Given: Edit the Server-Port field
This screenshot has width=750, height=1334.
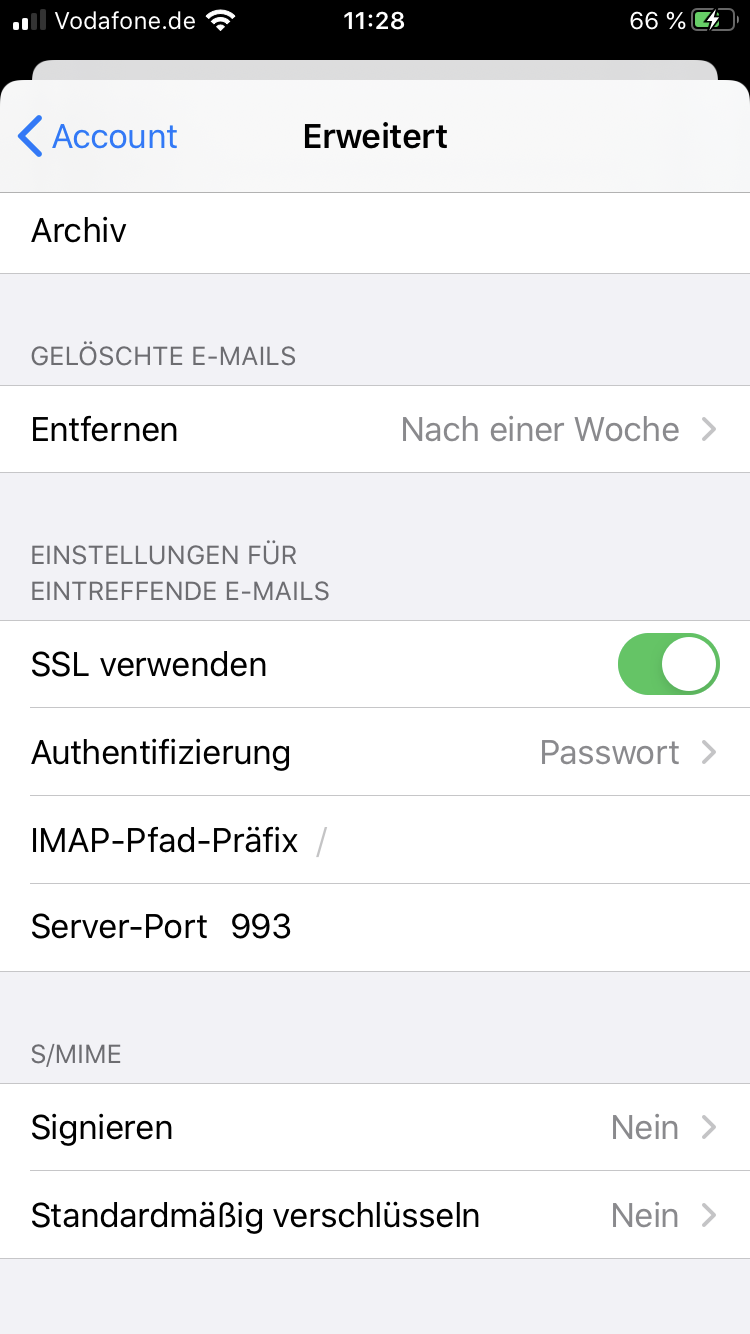Looking at the screenshot, I should (480, 927).
